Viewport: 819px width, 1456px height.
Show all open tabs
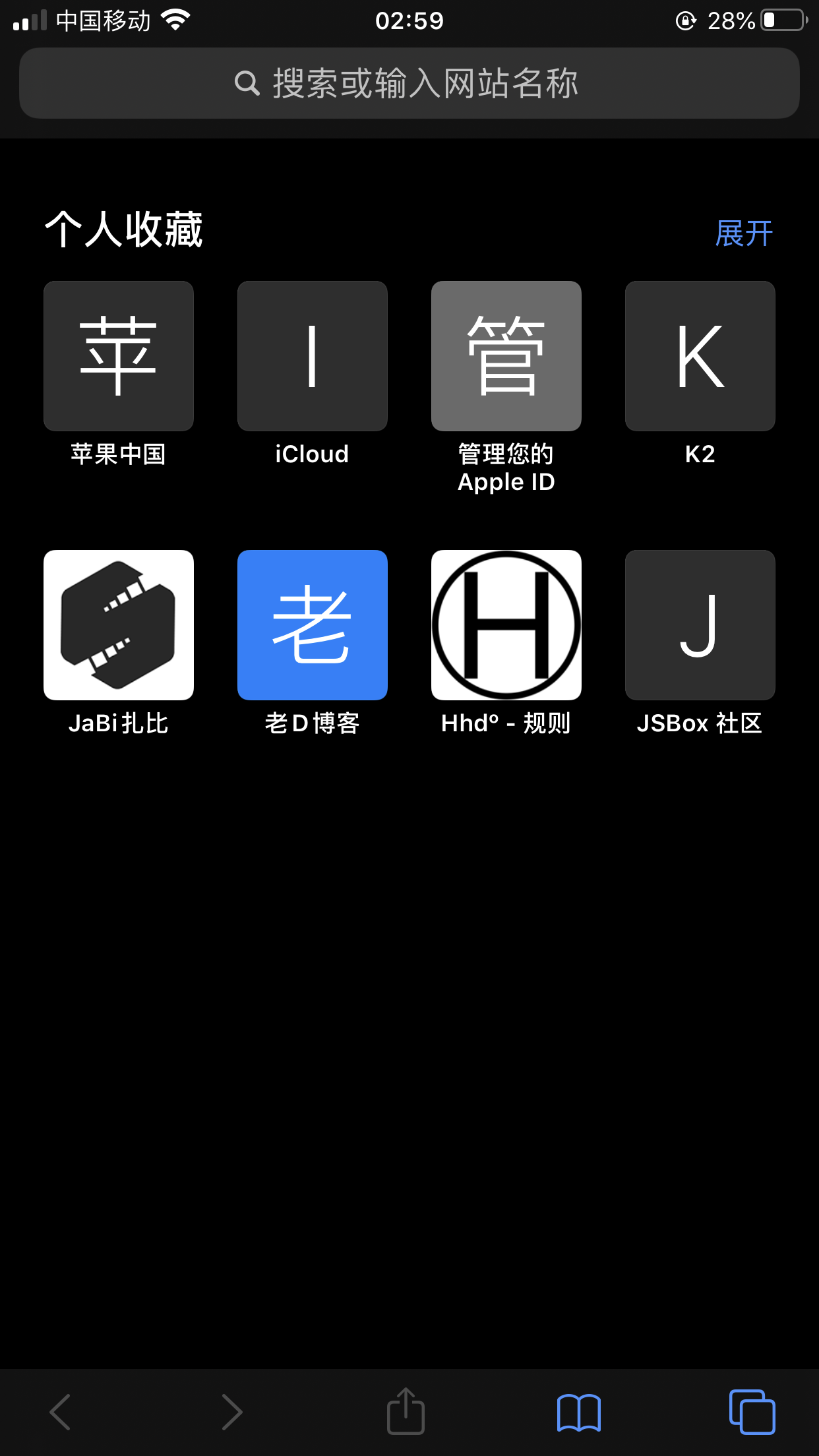752,1412
